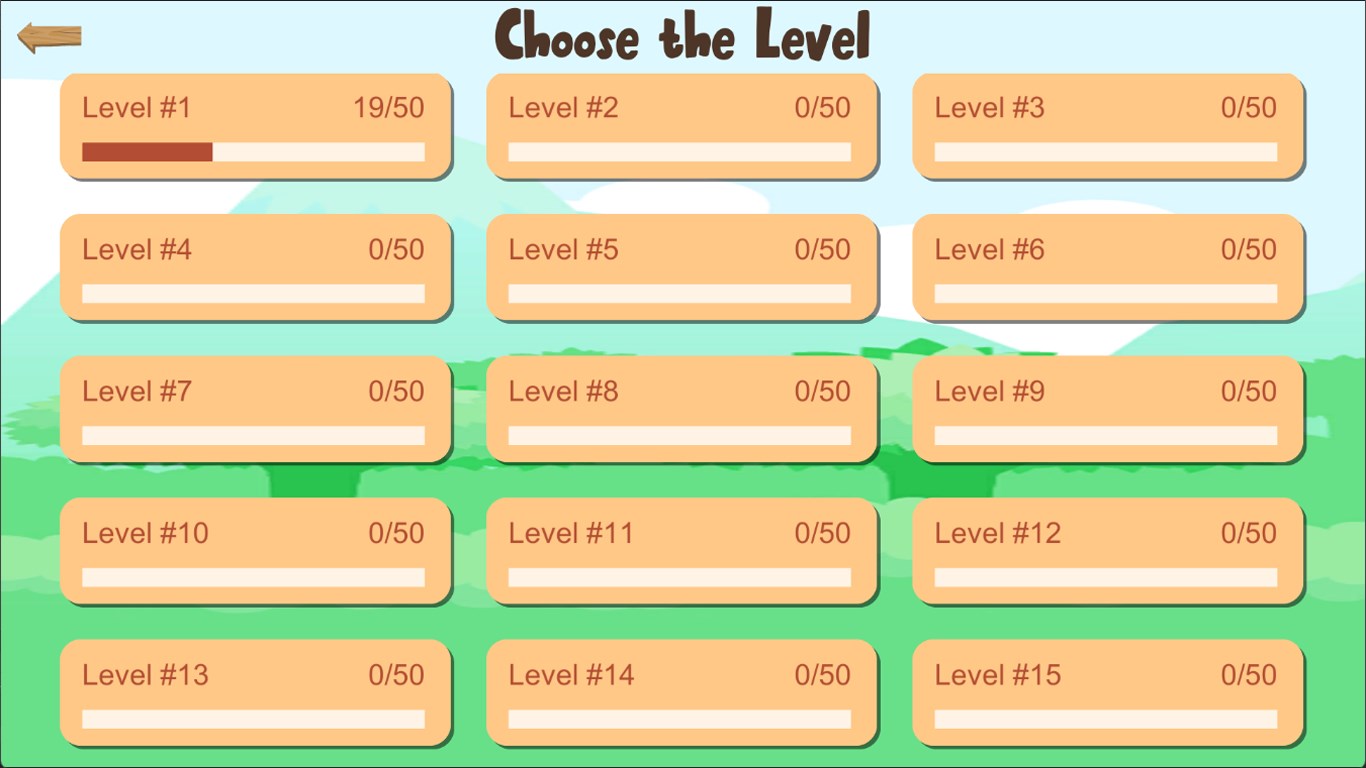Choose Level #11
Viewport: 1366px width, 768px height.
[681, 552]
